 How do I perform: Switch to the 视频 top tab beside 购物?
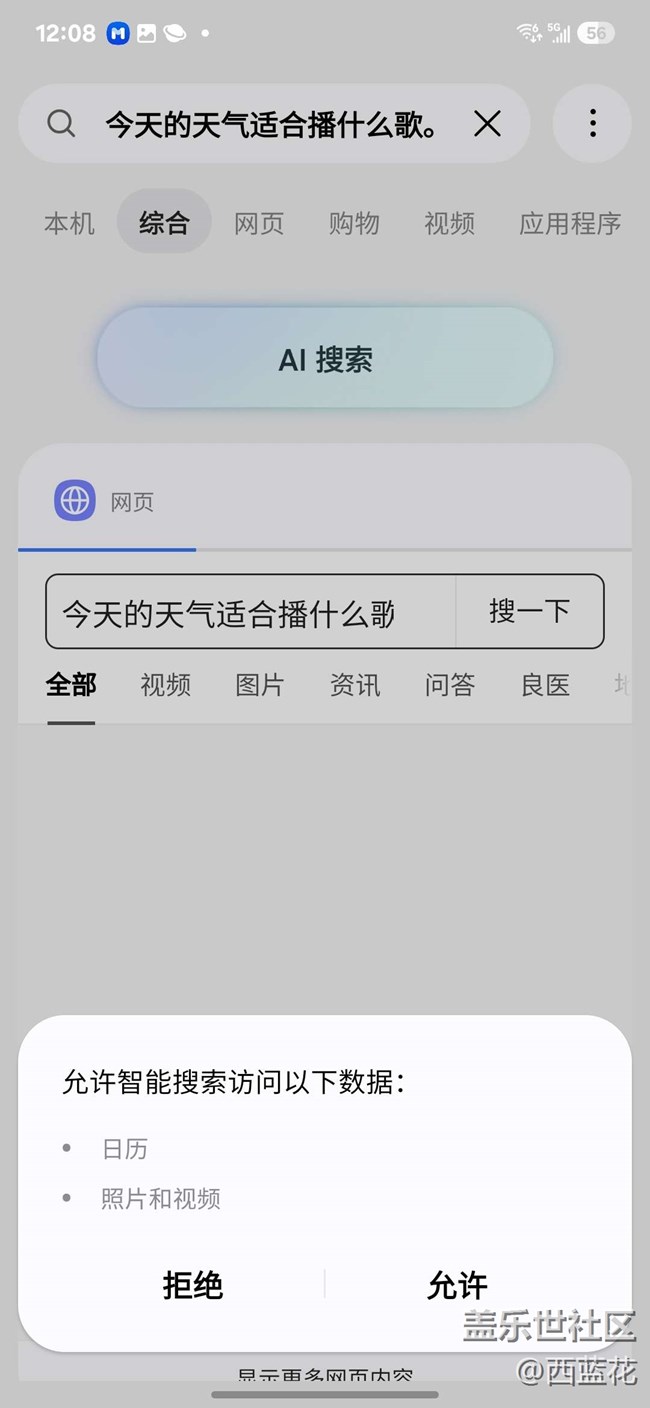point(449,223)
